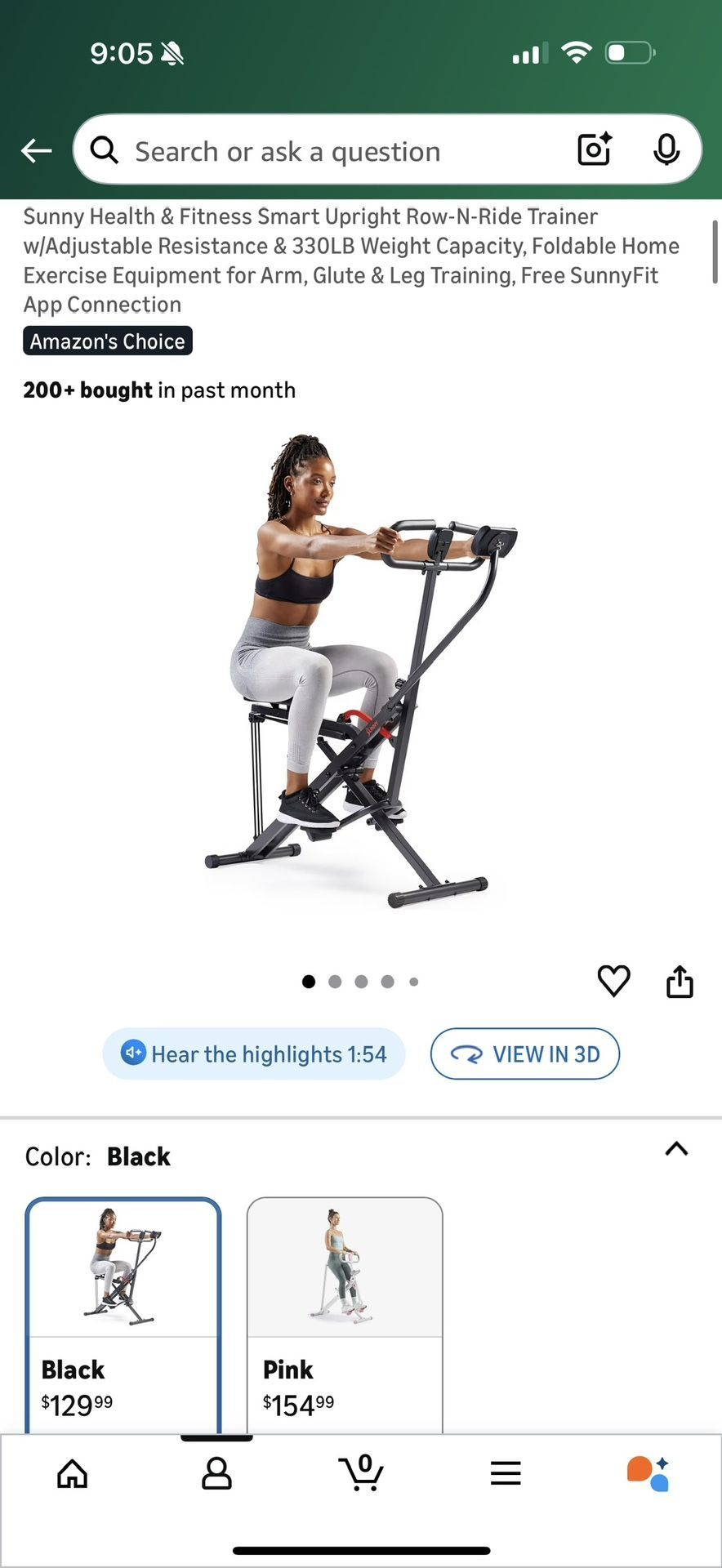Open the hamburger menu in bottom bar
722x1568 pixels.
pyautogui.click(x=506, y=1473)
